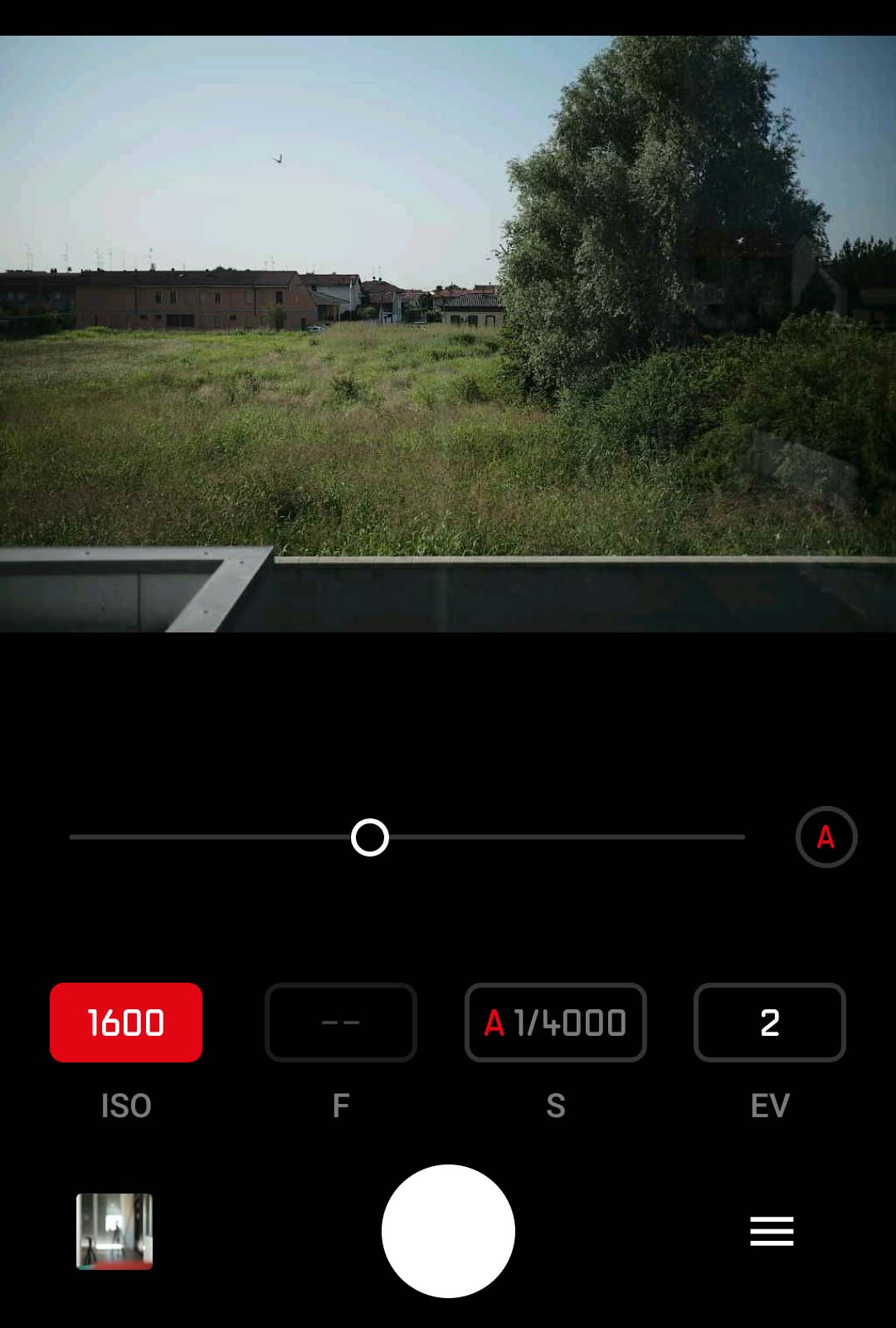Open the hamburger menu
Viewport: 896px width, 1328px height.
(x=772, y=1231)
